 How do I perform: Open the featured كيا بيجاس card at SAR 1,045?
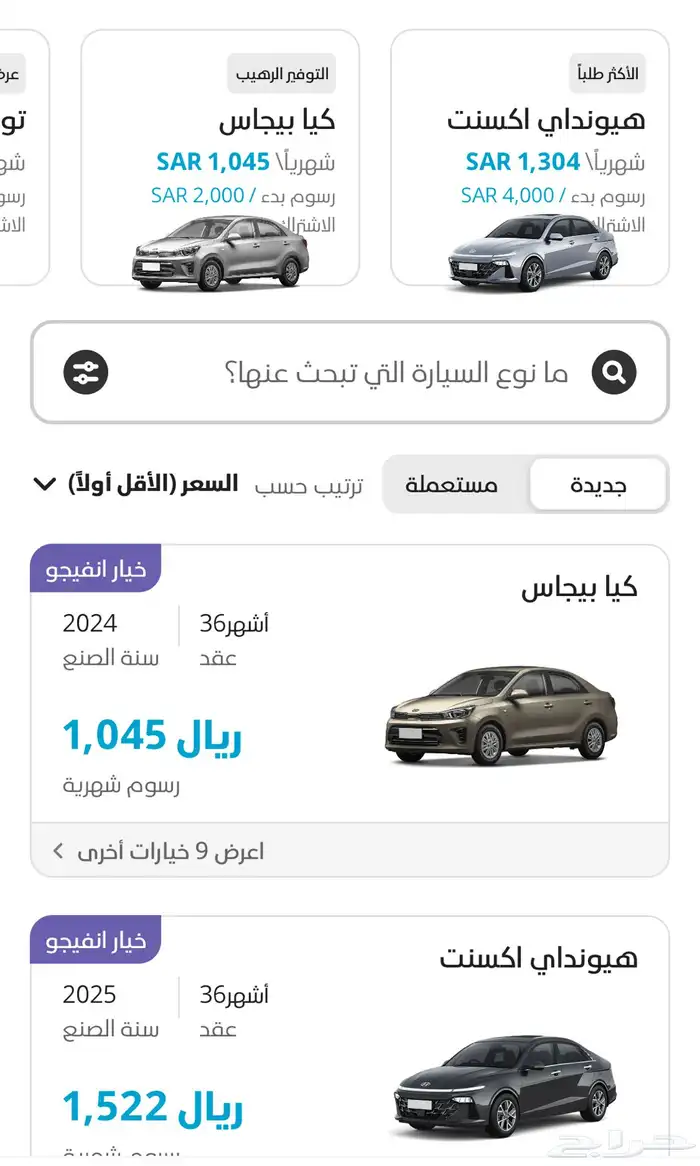pos(220,158)
